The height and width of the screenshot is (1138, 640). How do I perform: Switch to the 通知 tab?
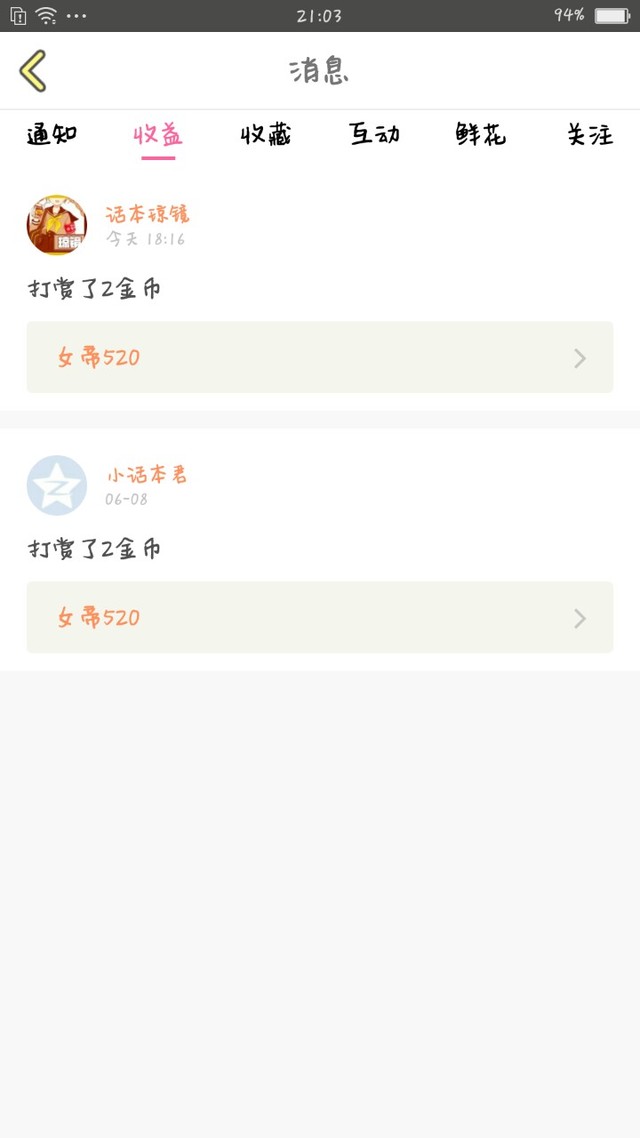click(x=52, y=135)
